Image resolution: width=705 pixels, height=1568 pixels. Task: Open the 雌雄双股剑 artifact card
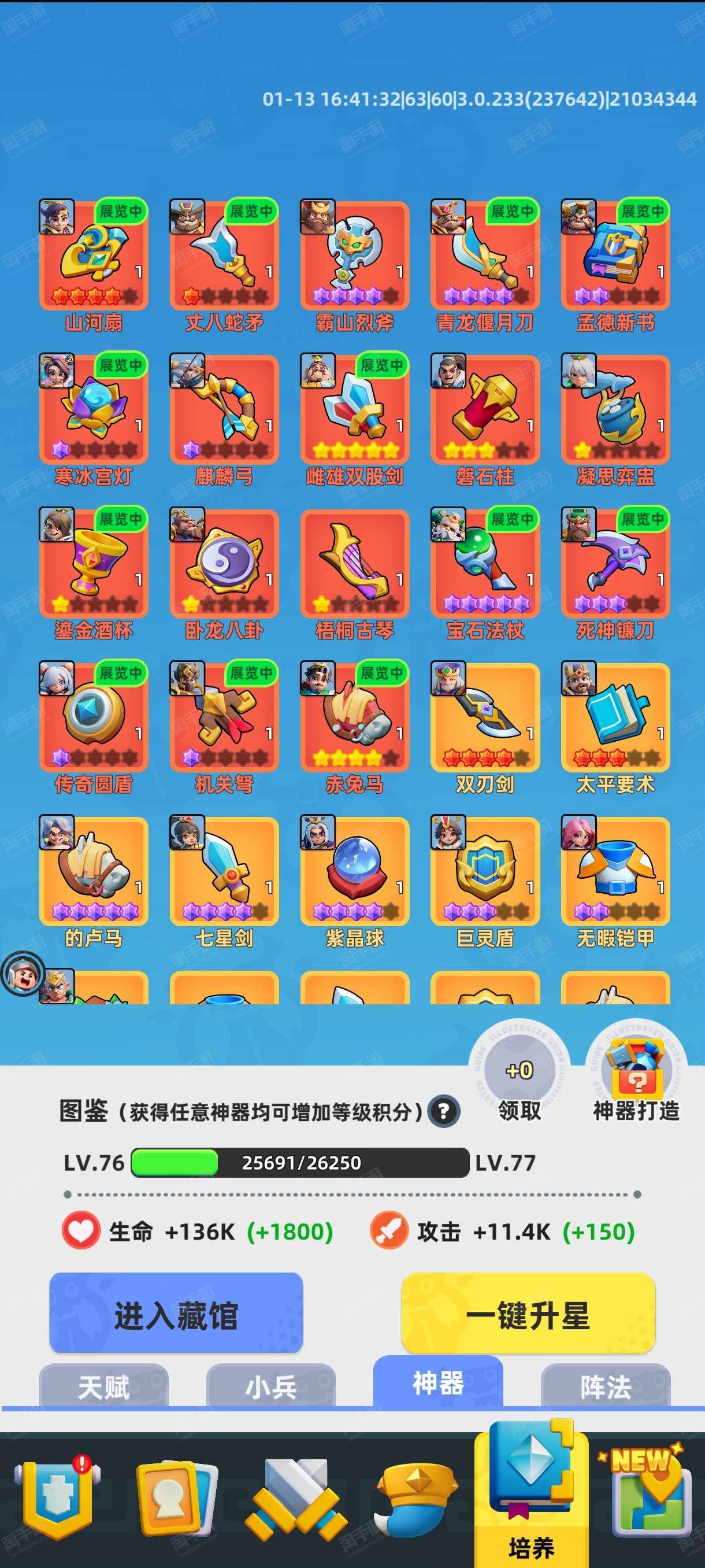355,409
